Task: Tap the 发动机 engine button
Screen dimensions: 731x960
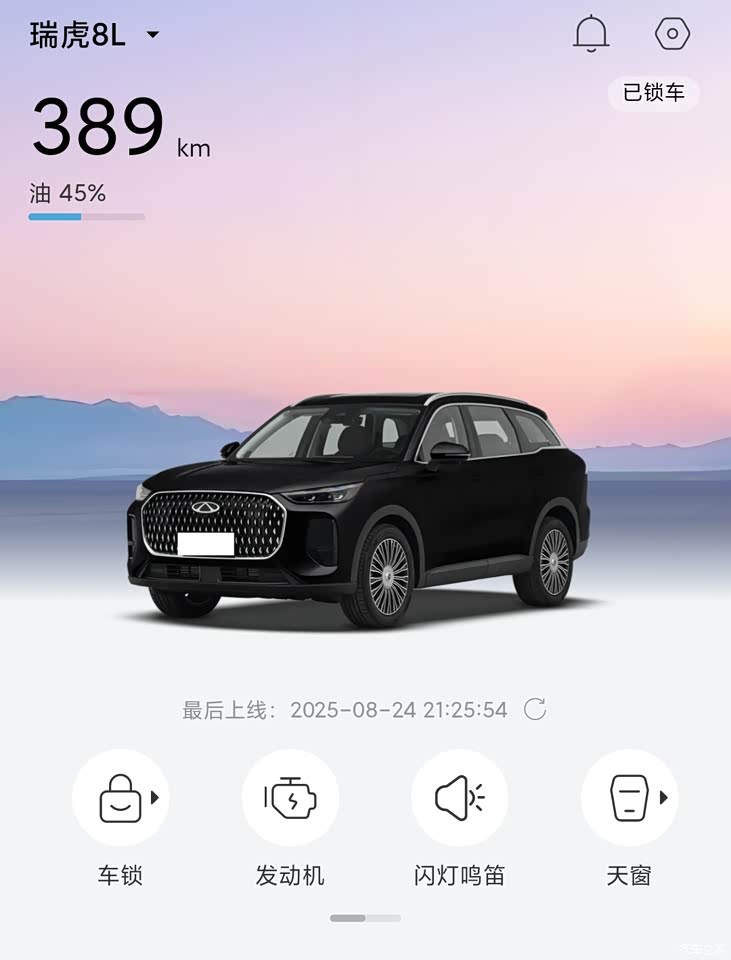Action: click(x=290, y=798)
